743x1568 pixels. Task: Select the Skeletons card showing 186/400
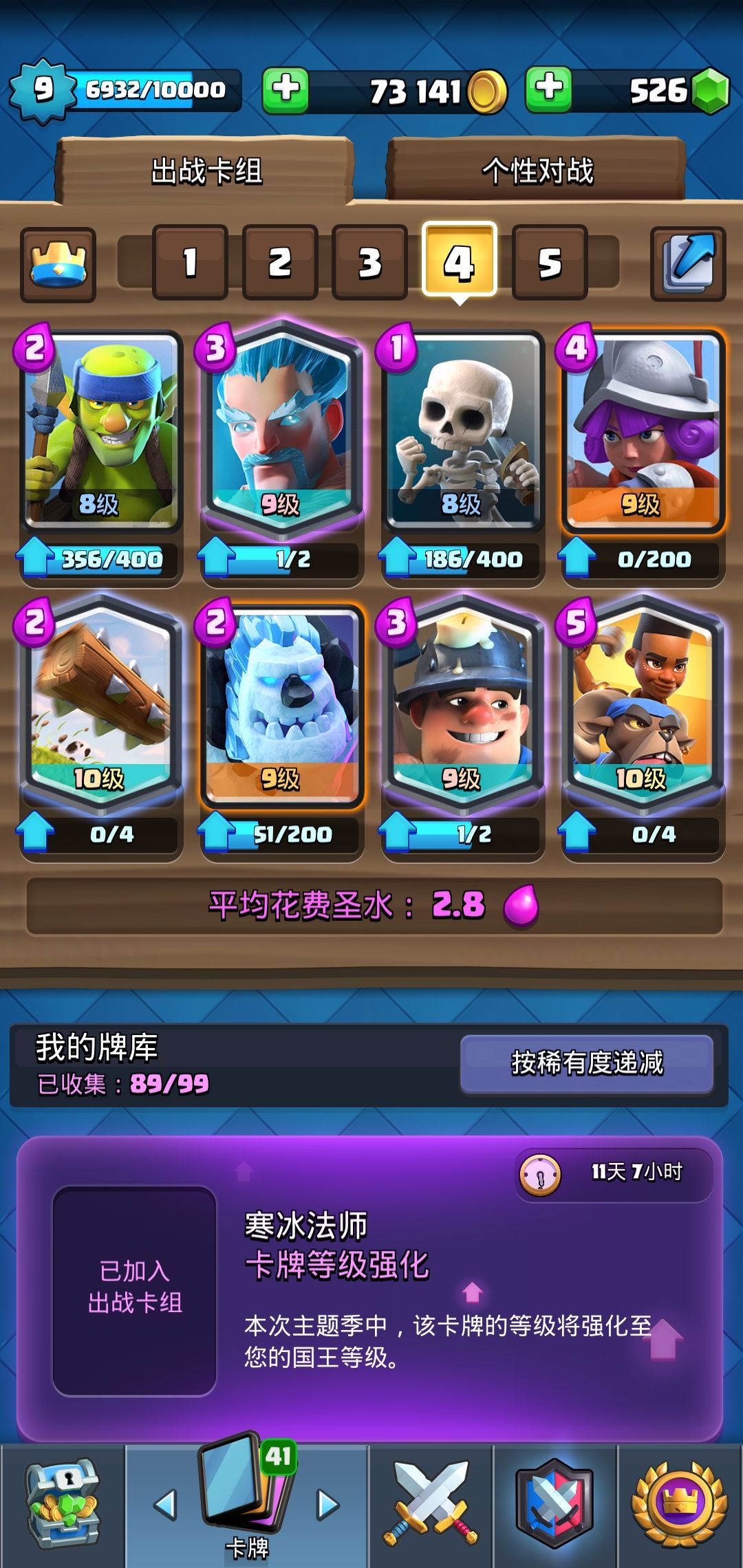click(463, 454)
